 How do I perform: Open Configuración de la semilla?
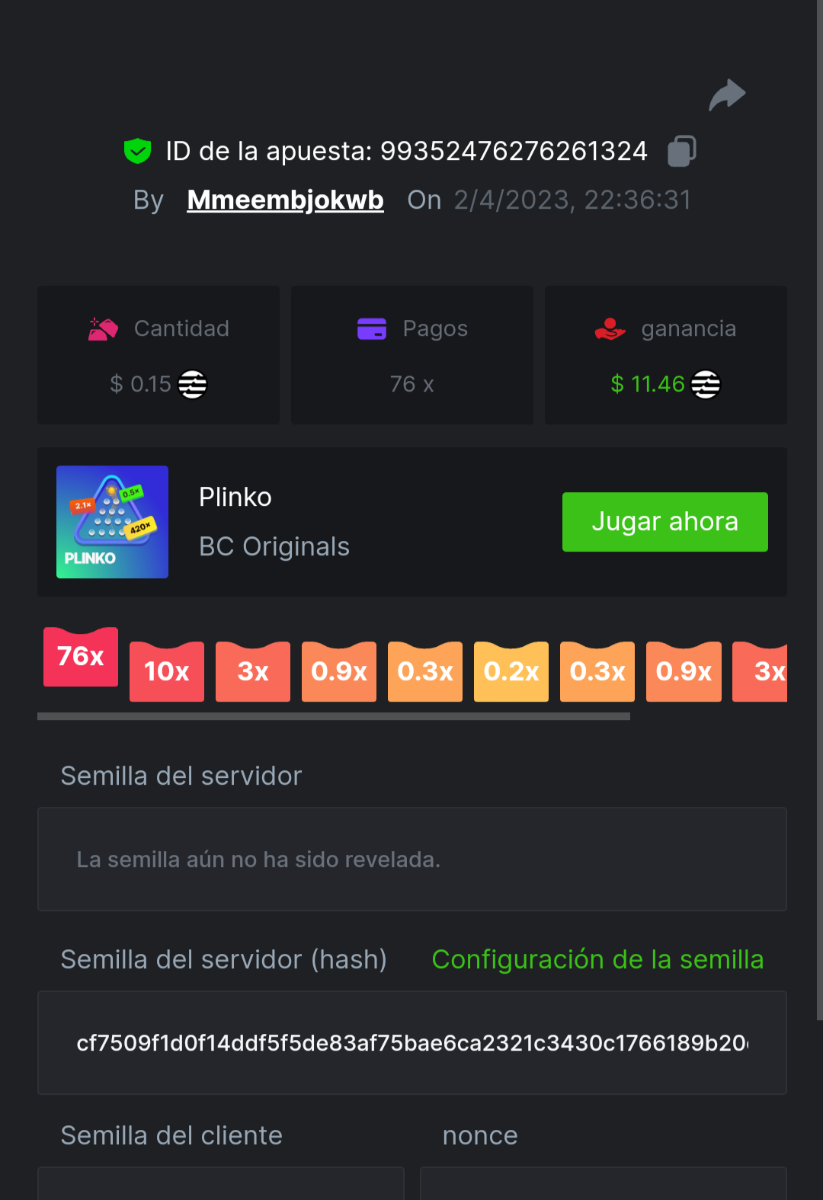click(597, 960)
